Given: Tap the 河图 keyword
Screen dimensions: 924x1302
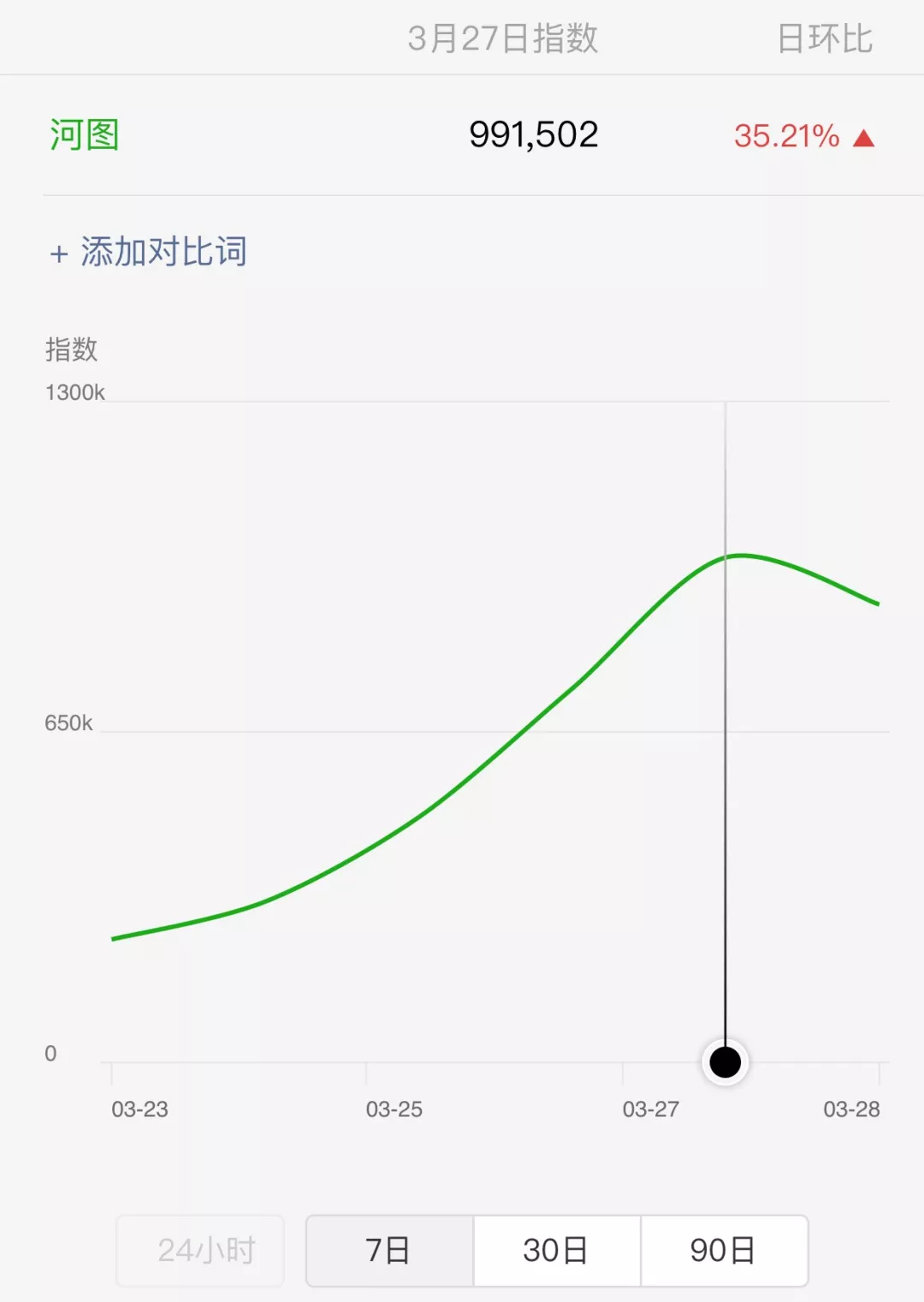Looking at the screenshot, I should 85,135.
